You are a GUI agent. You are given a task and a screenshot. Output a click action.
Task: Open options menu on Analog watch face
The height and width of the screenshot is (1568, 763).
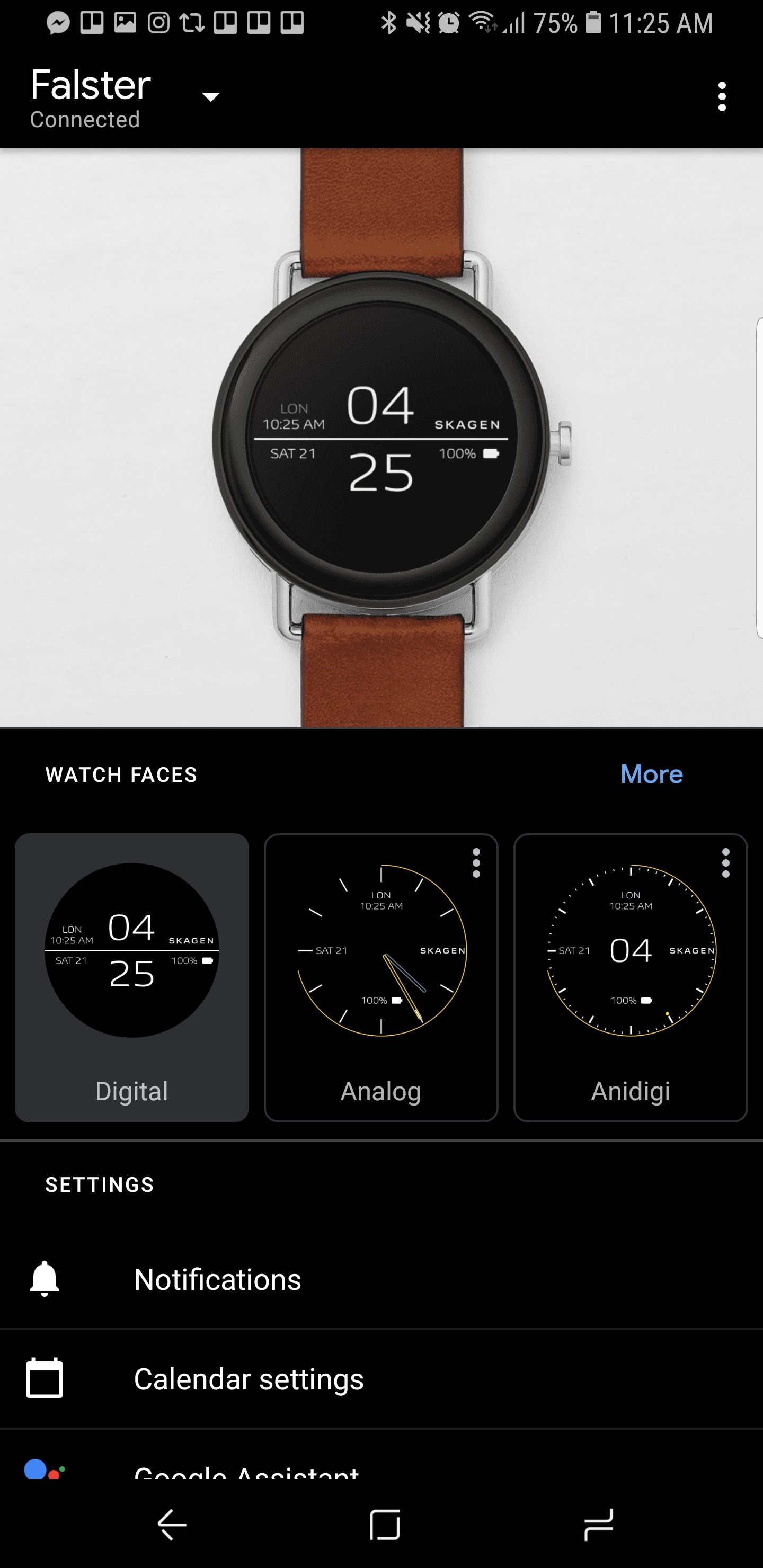(476, 863)
